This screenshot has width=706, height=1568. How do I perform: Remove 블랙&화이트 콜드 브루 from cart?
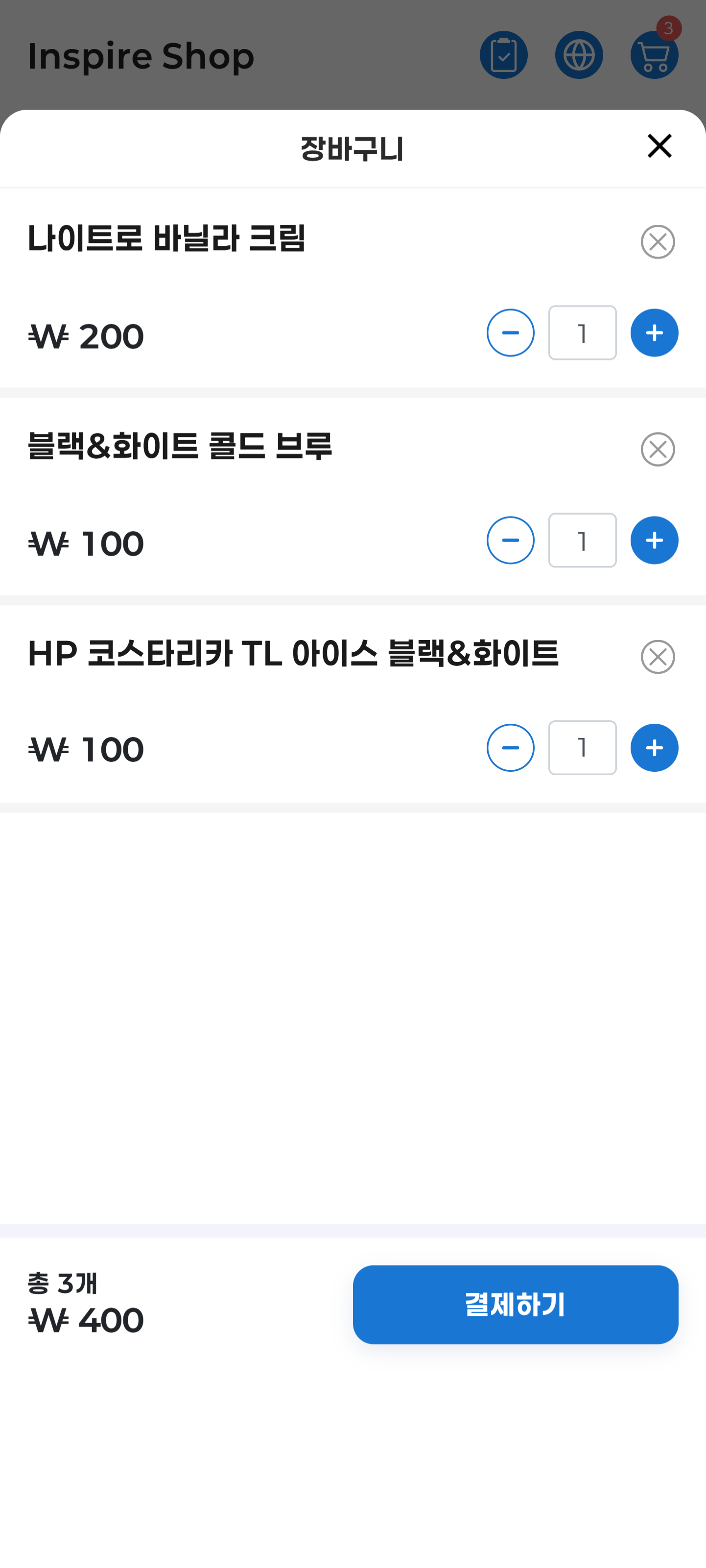click(658, 449)
